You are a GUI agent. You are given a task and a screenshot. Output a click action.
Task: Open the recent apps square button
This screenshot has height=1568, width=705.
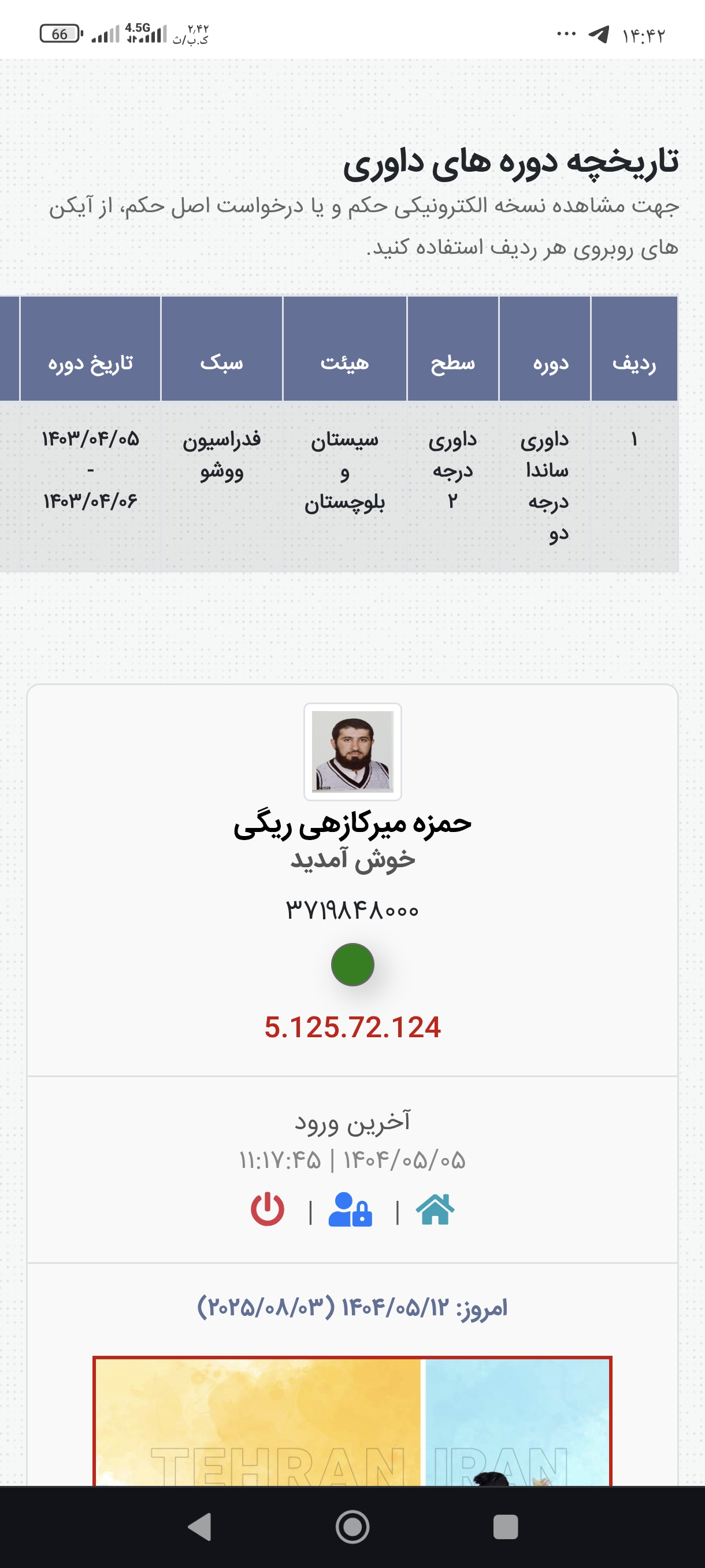pos(506,1526)
